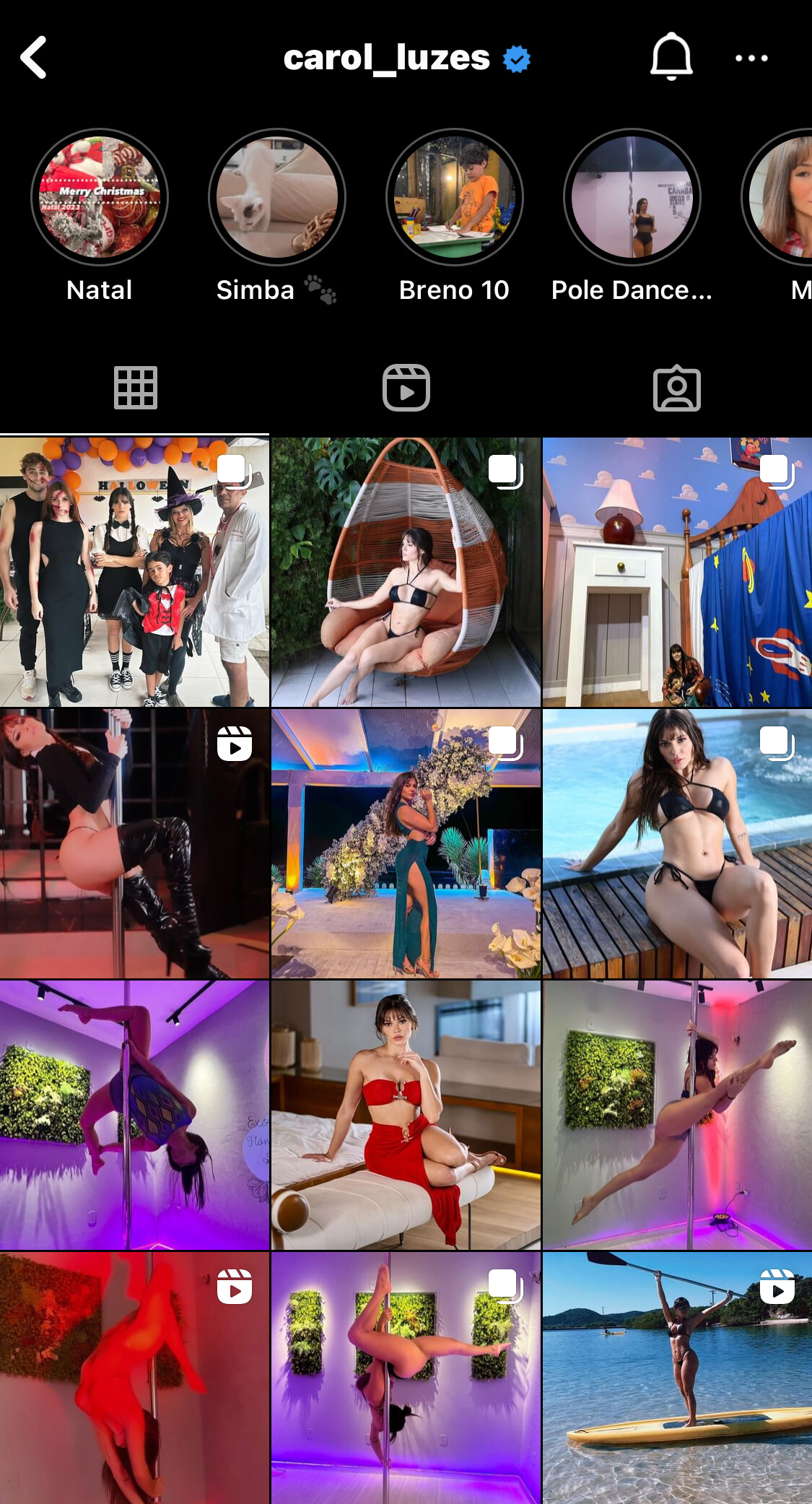Switch to the Reels tab
This screenshot has height=1504, width=812.
[x=406, y=388]
